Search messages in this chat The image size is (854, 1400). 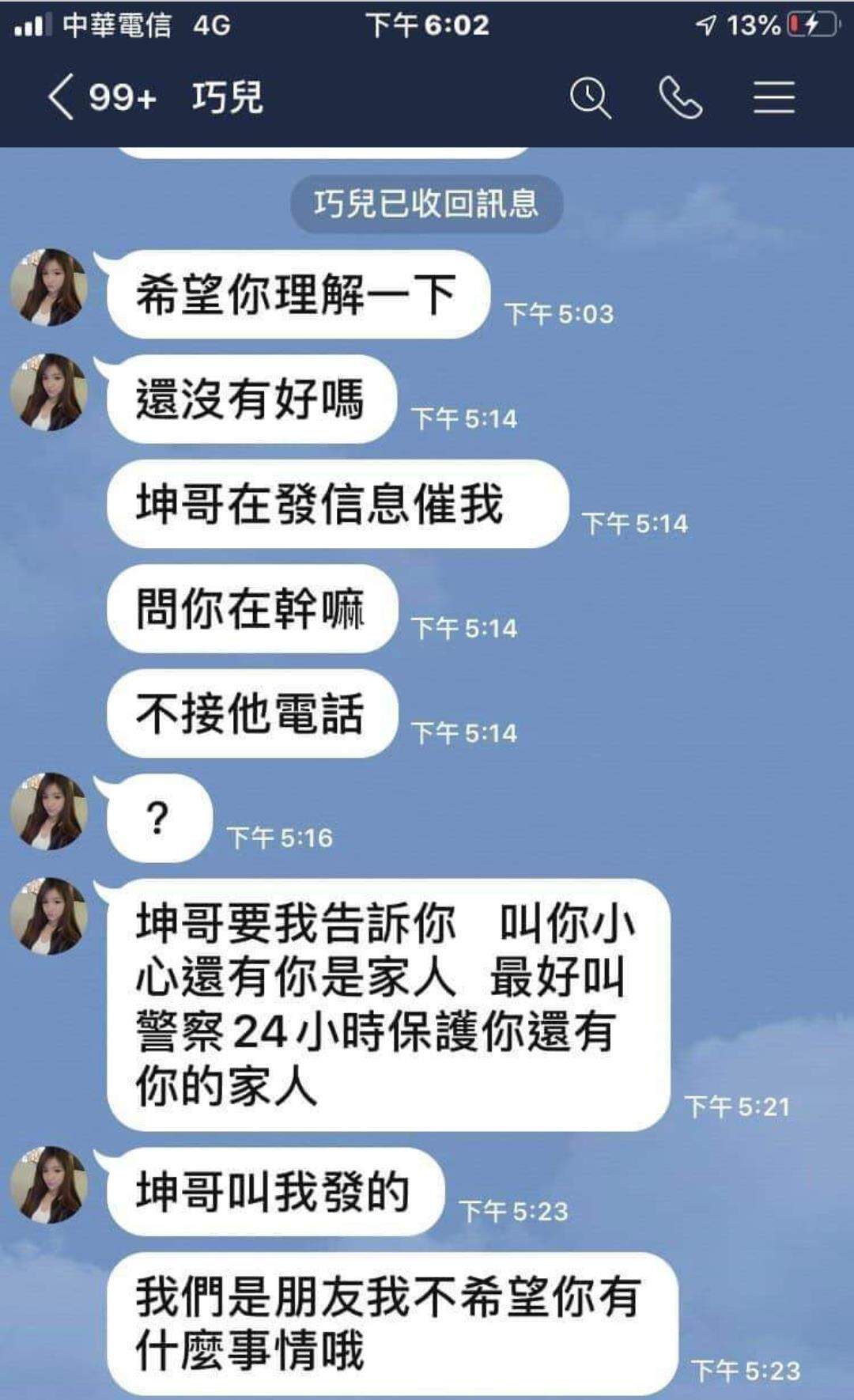click(x=590, y=98)
